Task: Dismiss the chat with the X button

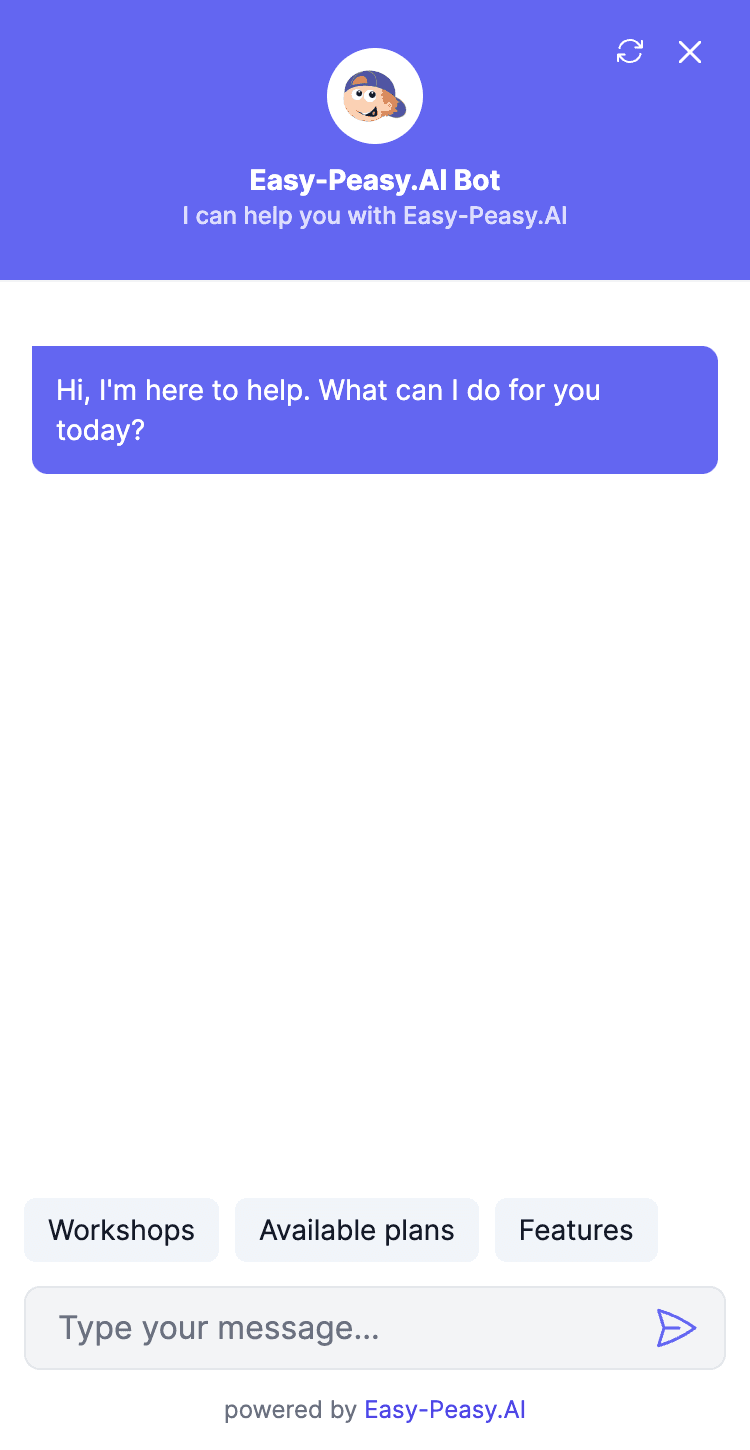Action: point(690,52)
